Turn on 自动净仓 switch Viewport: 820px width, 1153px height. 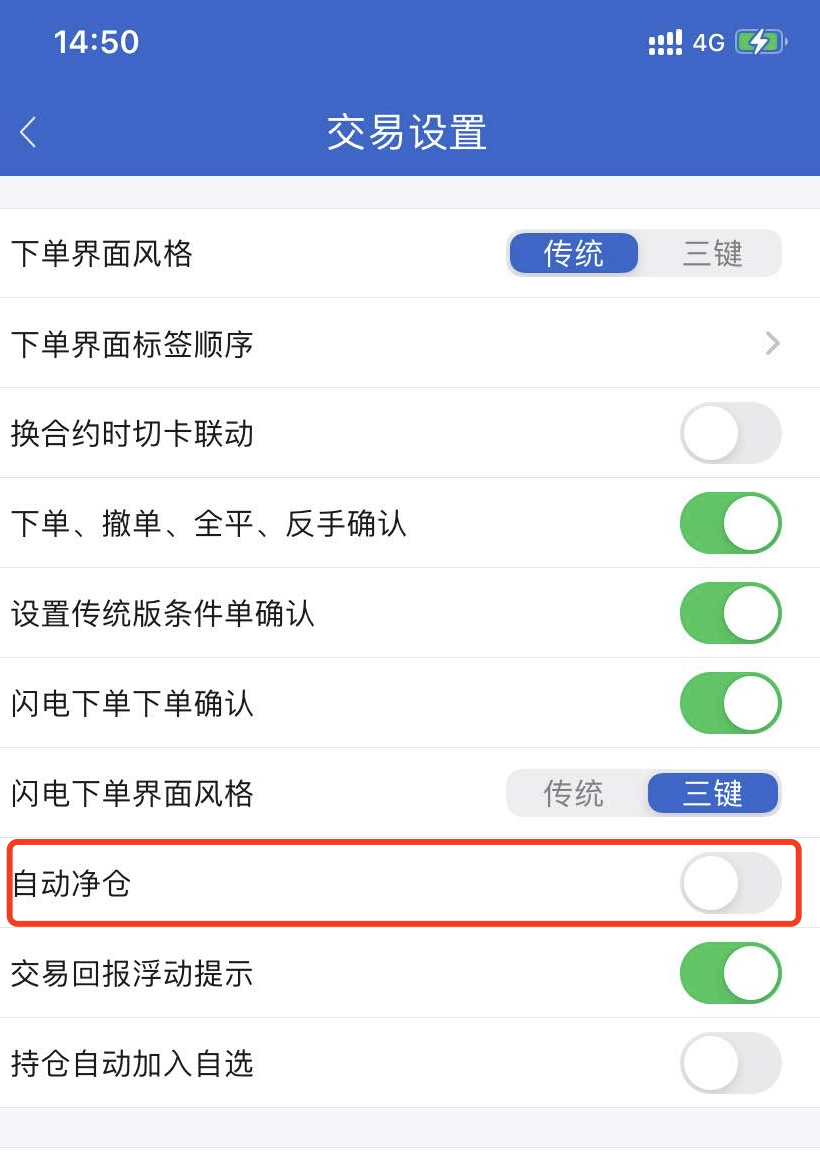(730, 884)
